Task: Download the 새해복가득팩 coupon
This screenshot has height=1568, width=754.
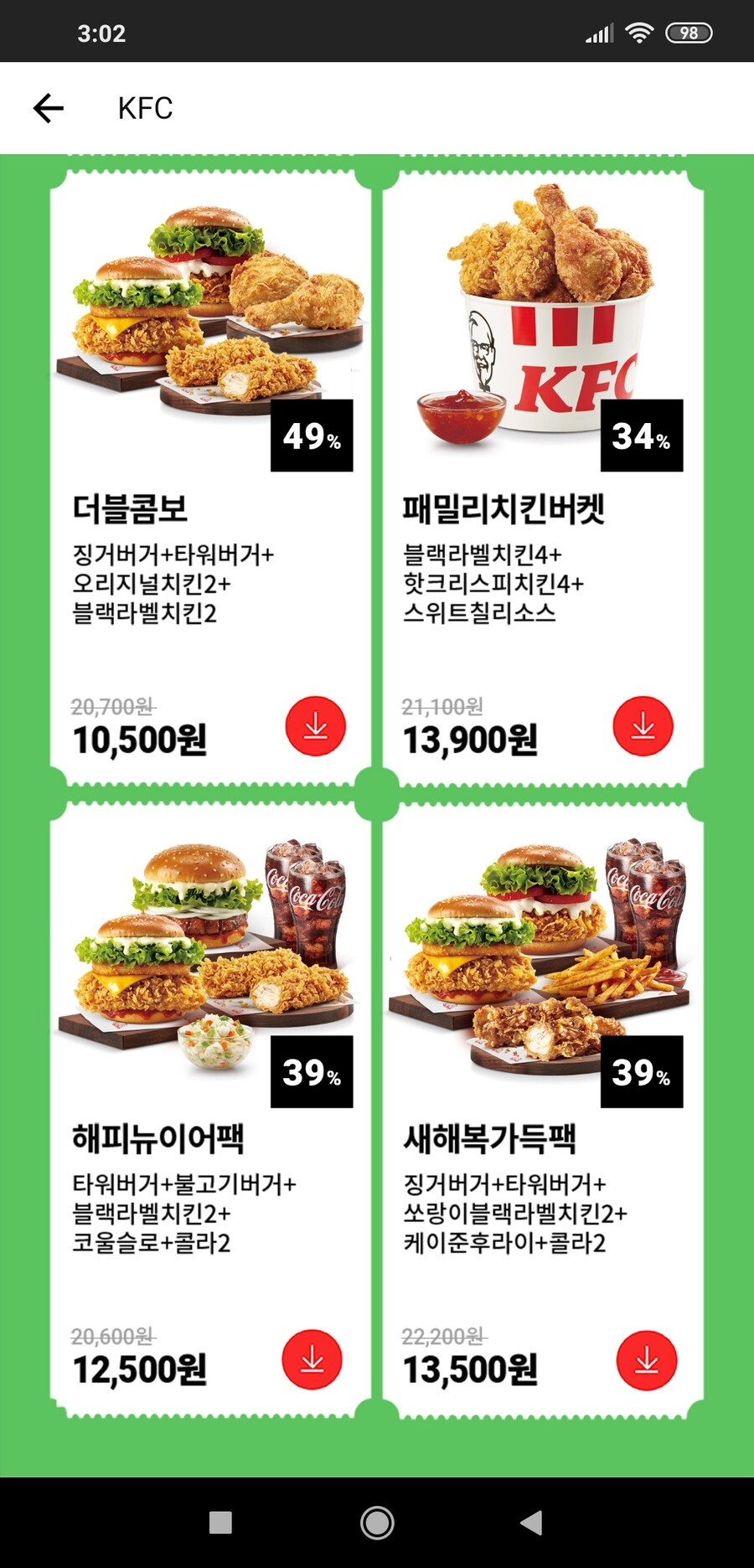Action: [646, 1360]
